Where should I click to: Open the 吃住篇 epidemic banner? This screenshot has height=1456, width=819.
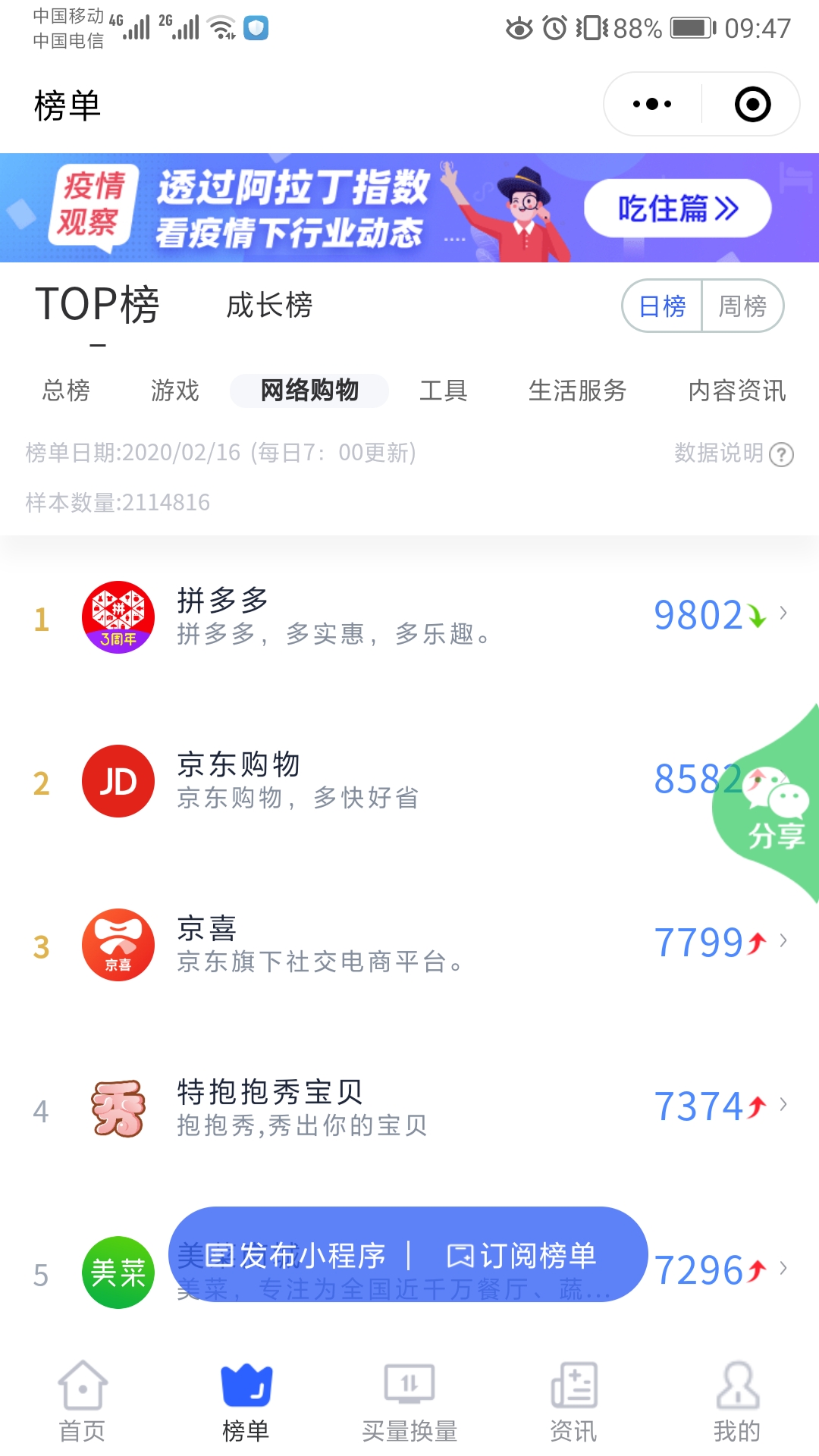coord(677,209)
